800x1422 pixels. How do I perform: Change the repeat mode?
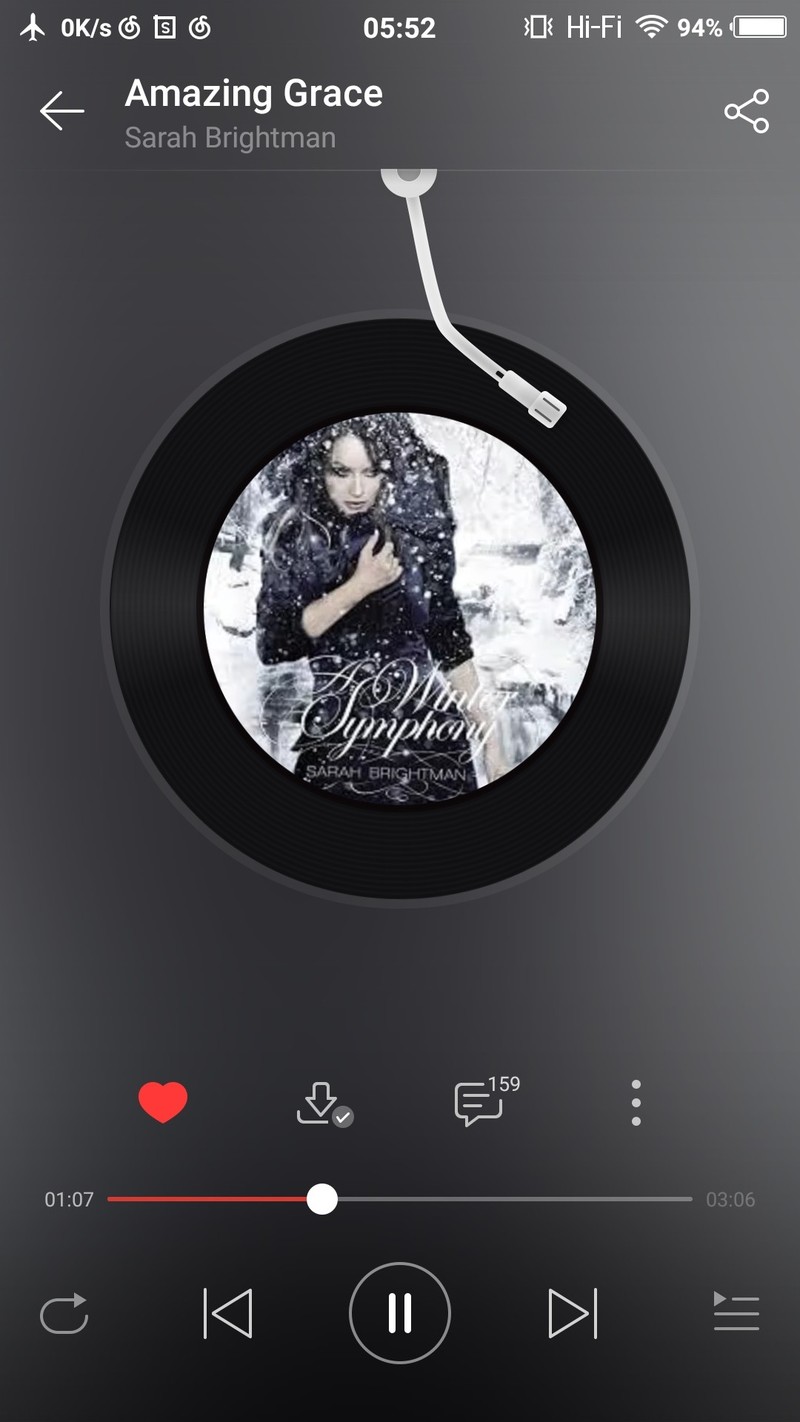click(x=64, y=1313)
